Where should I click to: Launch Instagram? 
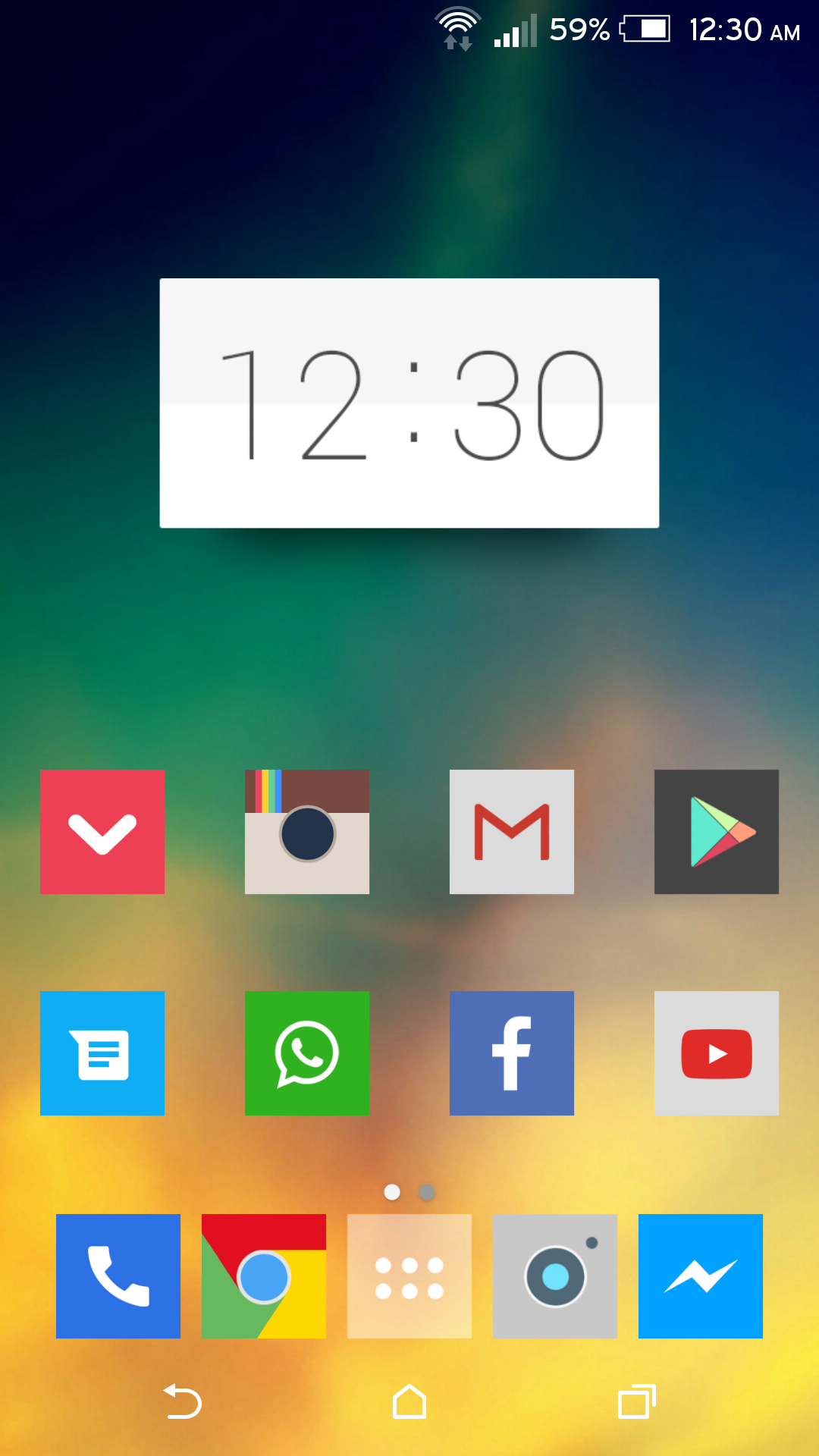tap(307, 831)
